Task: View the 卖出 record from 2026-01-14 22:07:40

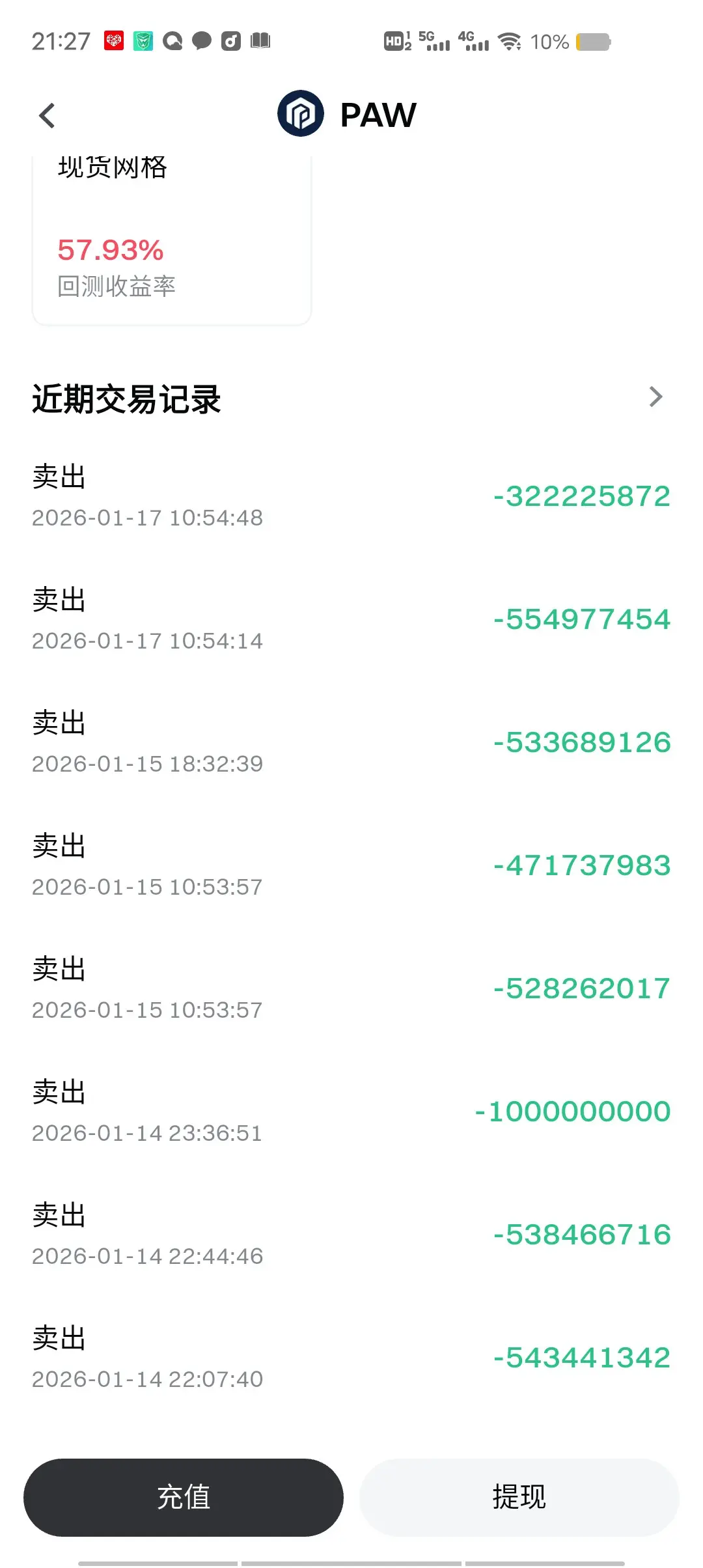Action: point(351,1358)
